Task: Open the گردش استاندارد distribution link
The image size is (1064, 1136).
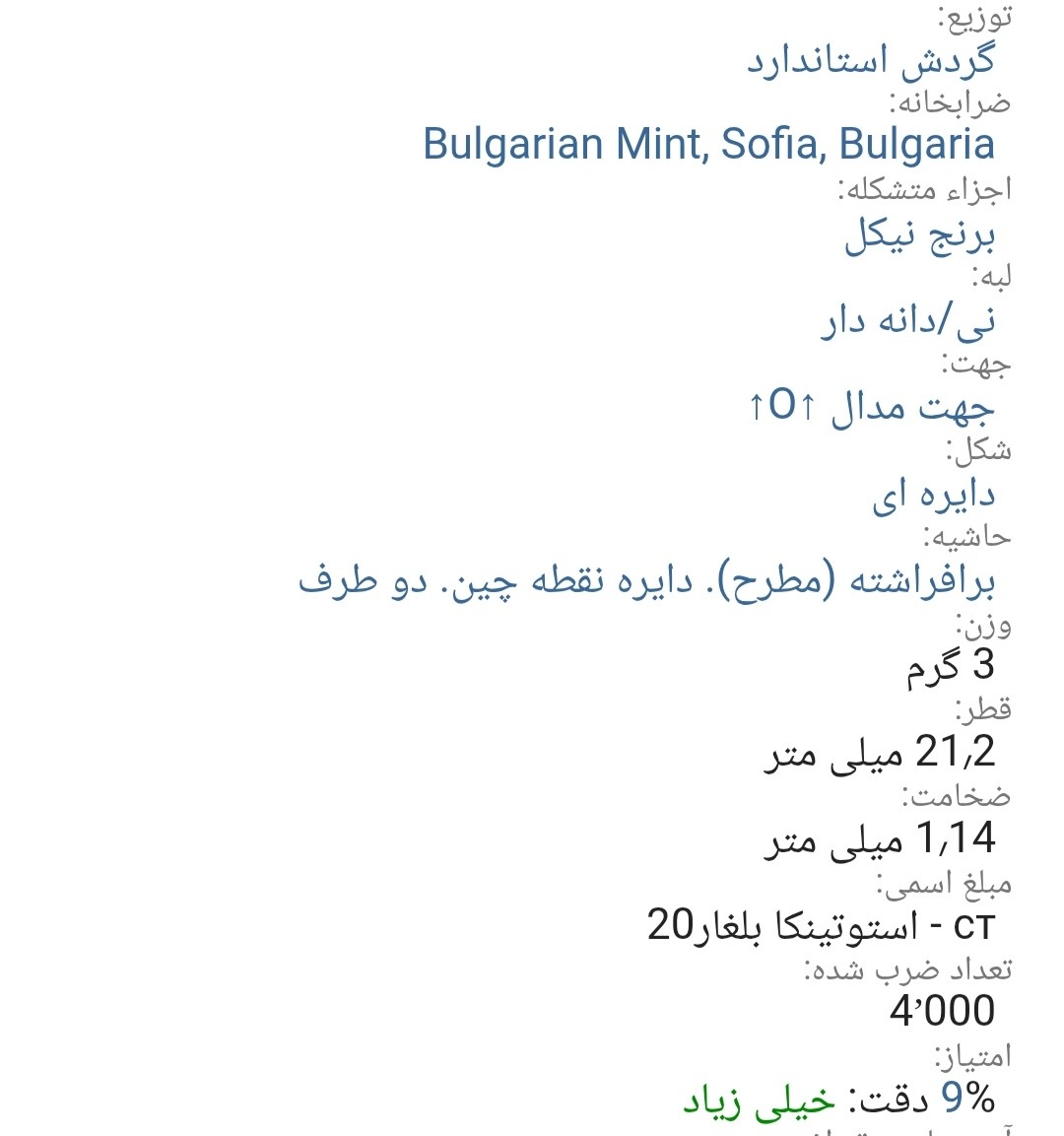Action: pos(870,60)
